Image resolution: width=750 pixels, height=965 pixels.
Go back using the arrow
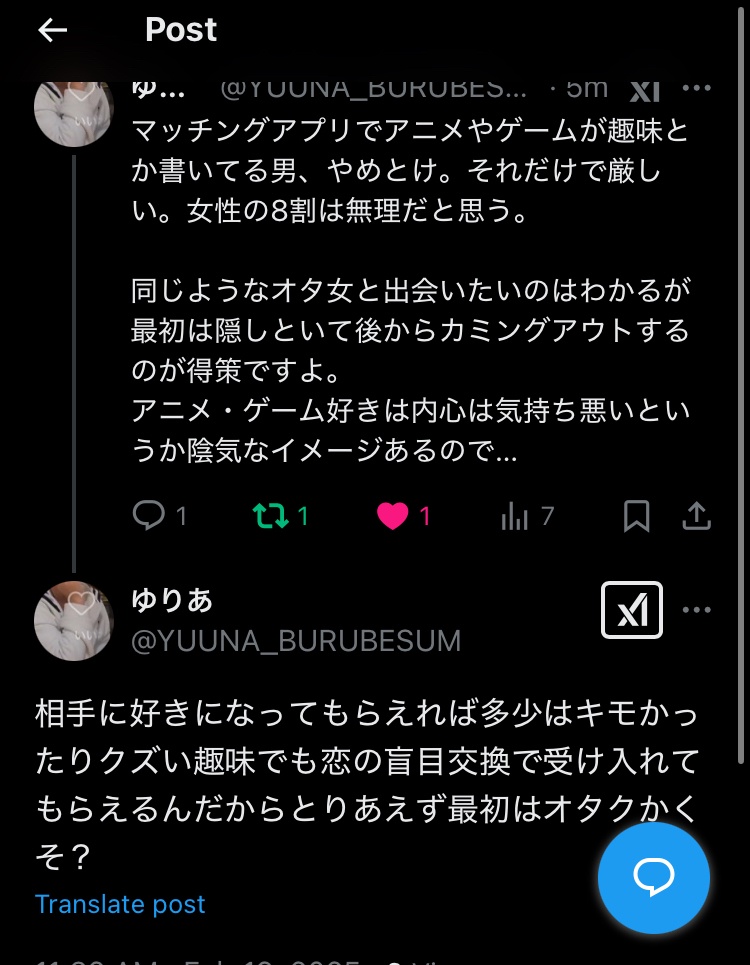[x=52, y=30]
